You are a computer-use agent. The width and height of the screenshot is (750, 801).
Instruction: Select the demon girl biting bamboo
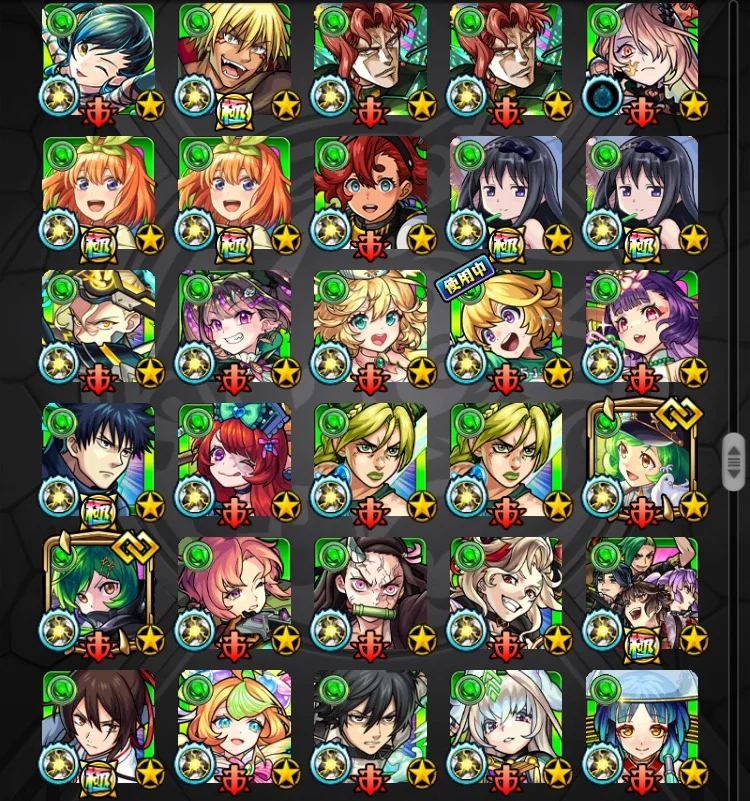coord(370,595)
